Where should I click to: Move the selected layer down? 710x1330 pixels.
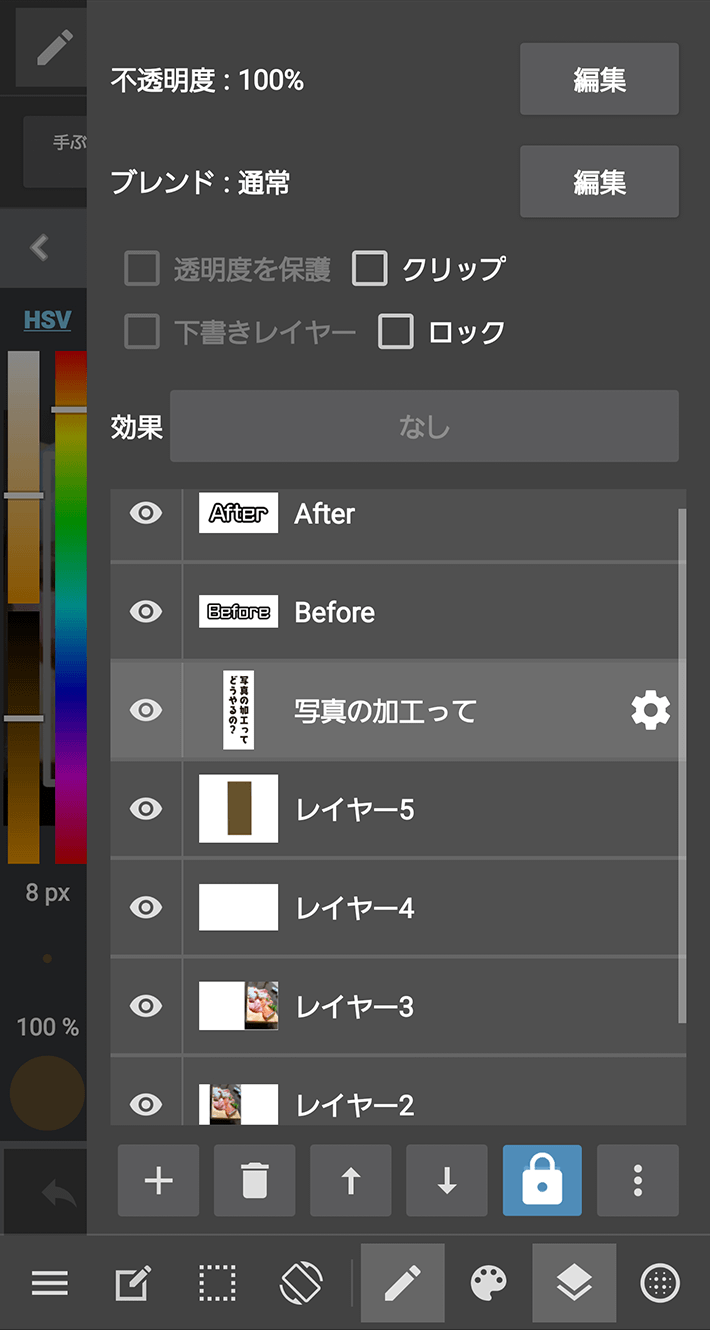coord(446,1181)
